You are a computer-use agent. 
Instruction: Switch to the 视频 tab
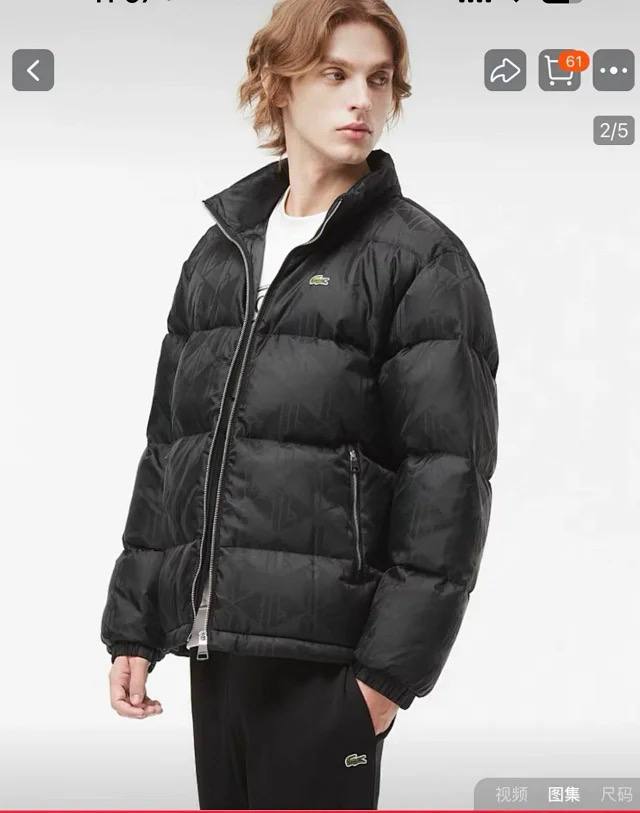coord(511,795)
